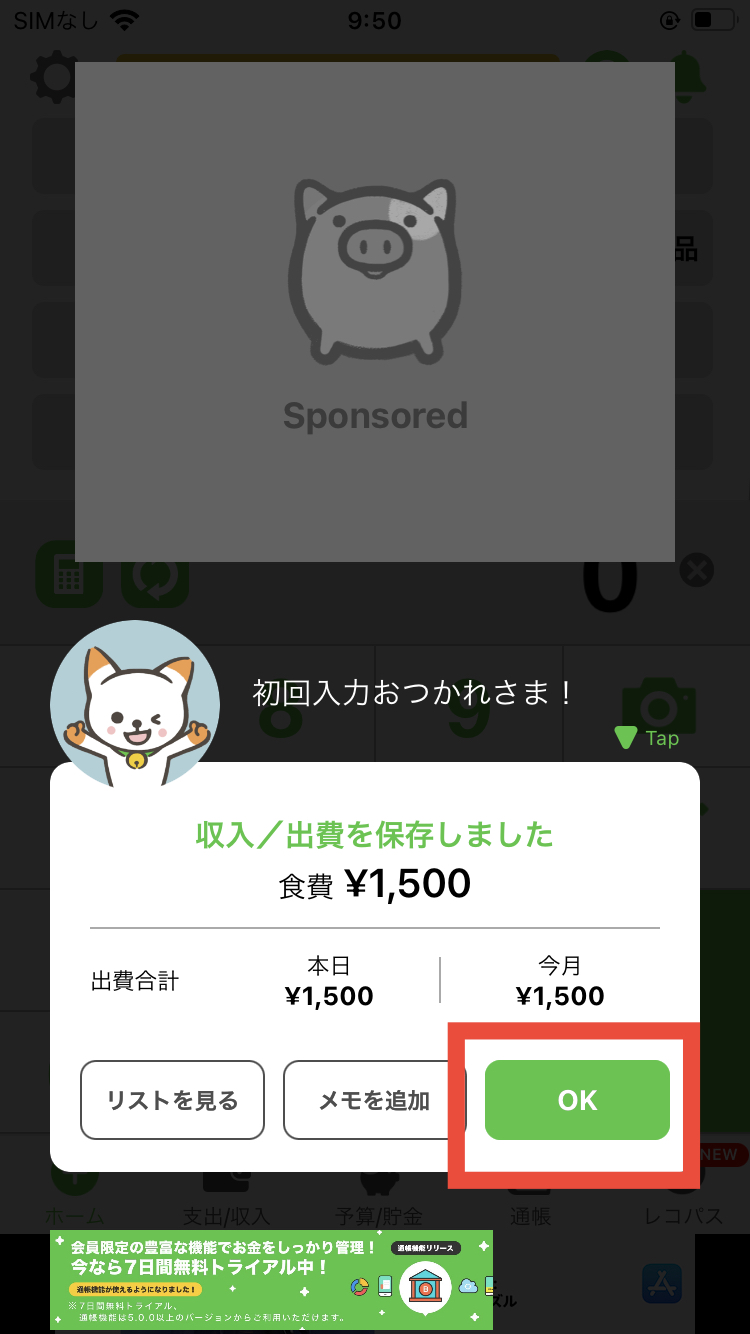Image resolution: width=750 pixels, height=1334 pixels.
Task: Confirm the saved entry with OK
Action: (x=577, y=1100)
